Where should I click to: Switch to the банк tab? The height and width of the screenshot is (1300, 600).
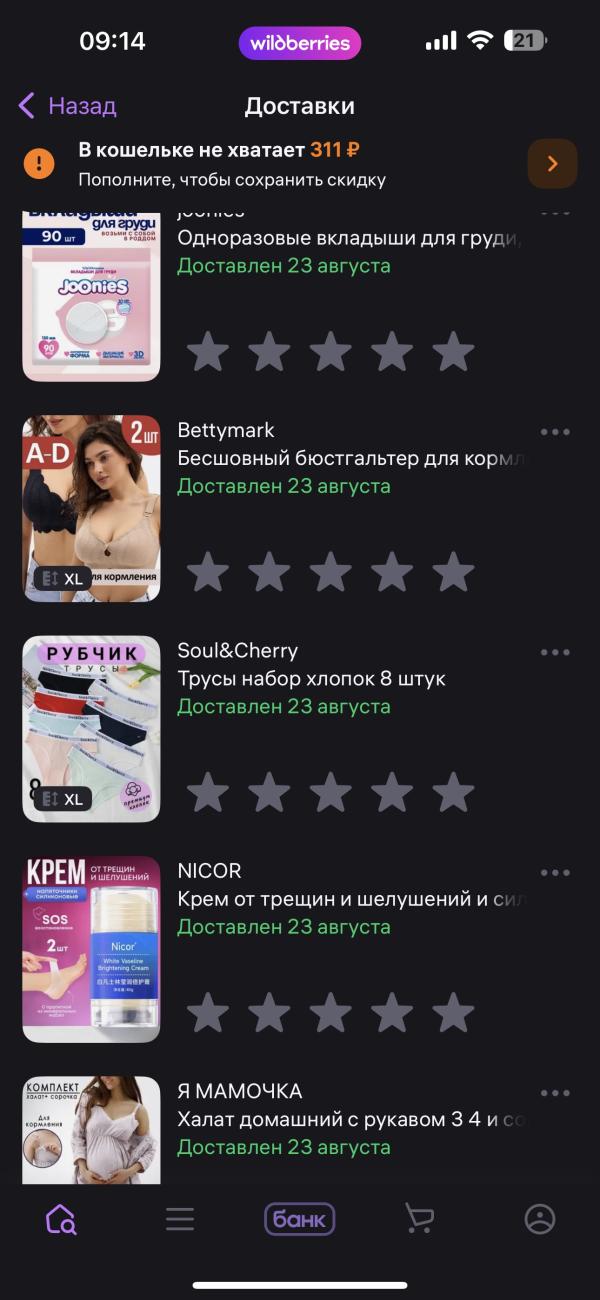coord(299,1219)
